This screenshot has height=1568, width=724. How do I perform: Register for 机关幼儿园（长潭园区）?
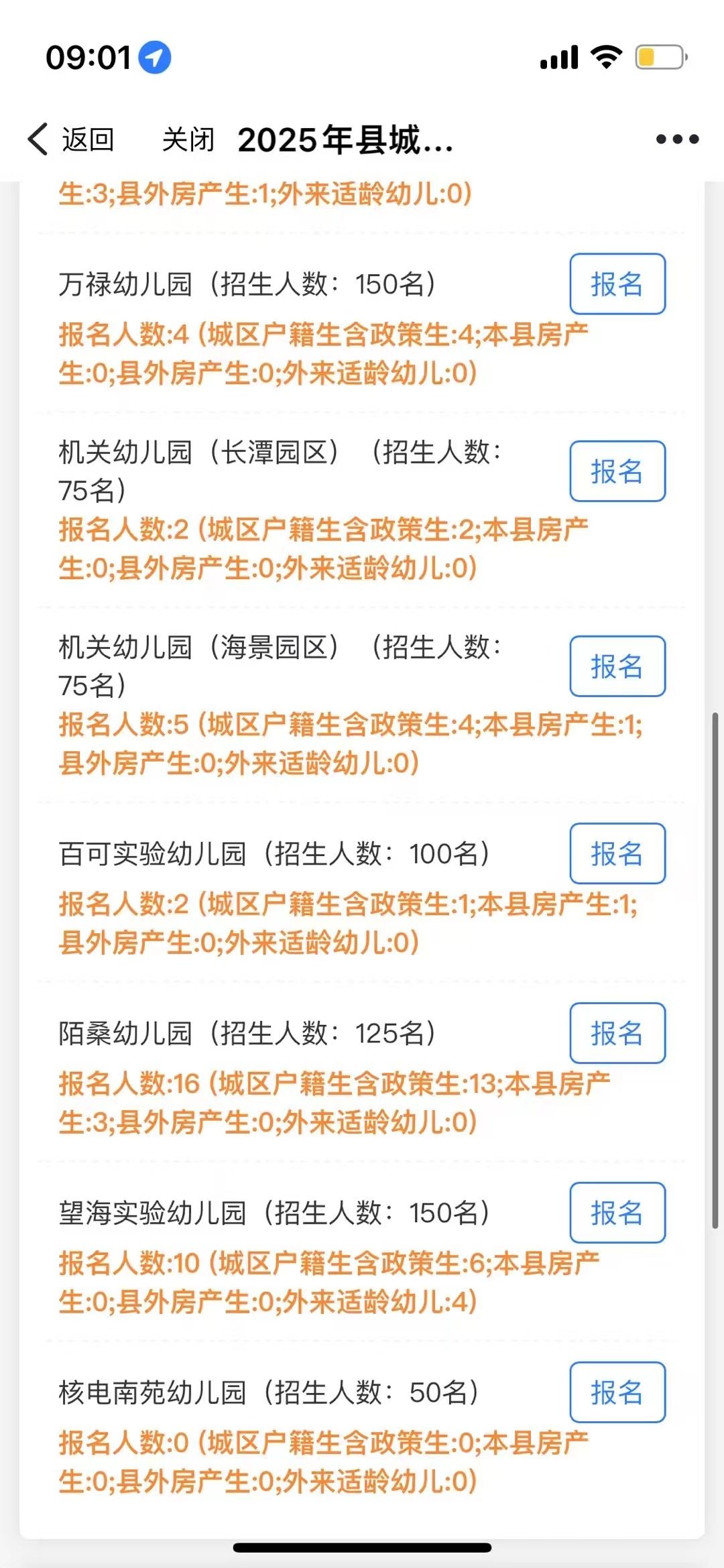click(617, 471)
